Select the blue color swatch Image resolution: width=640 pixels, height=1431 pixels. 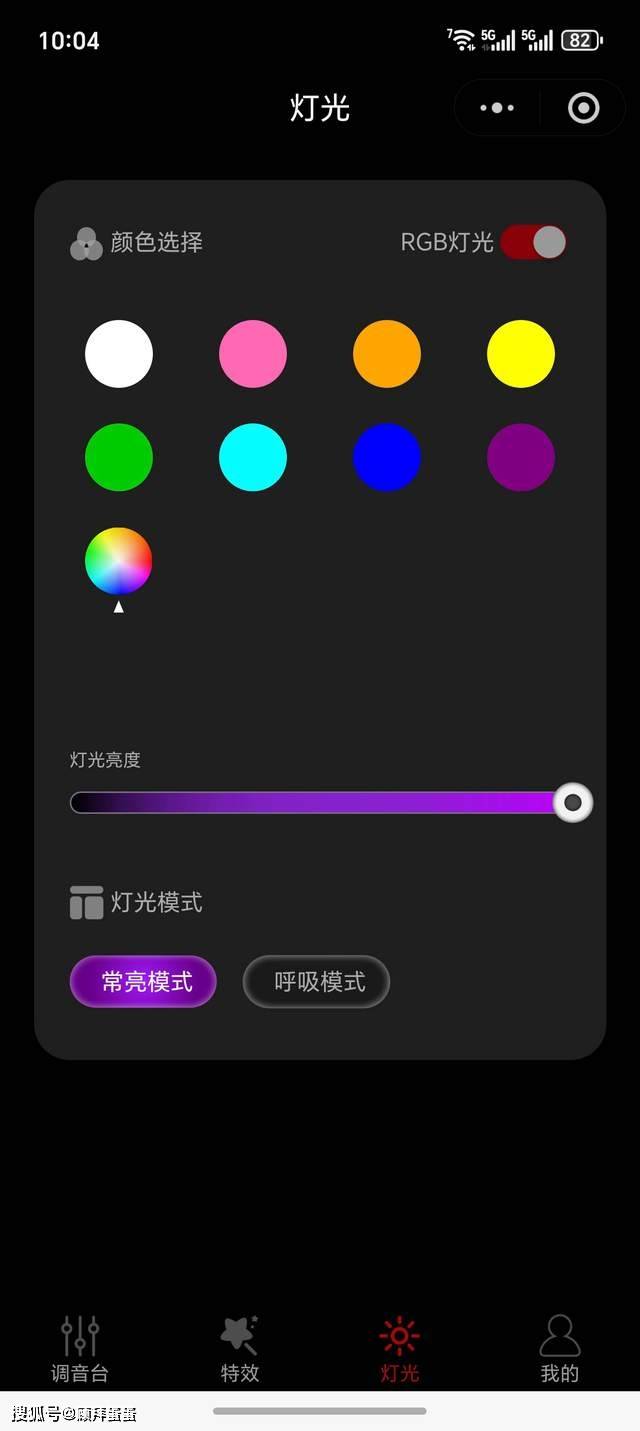pyautogui.click(x=387, y=457)
